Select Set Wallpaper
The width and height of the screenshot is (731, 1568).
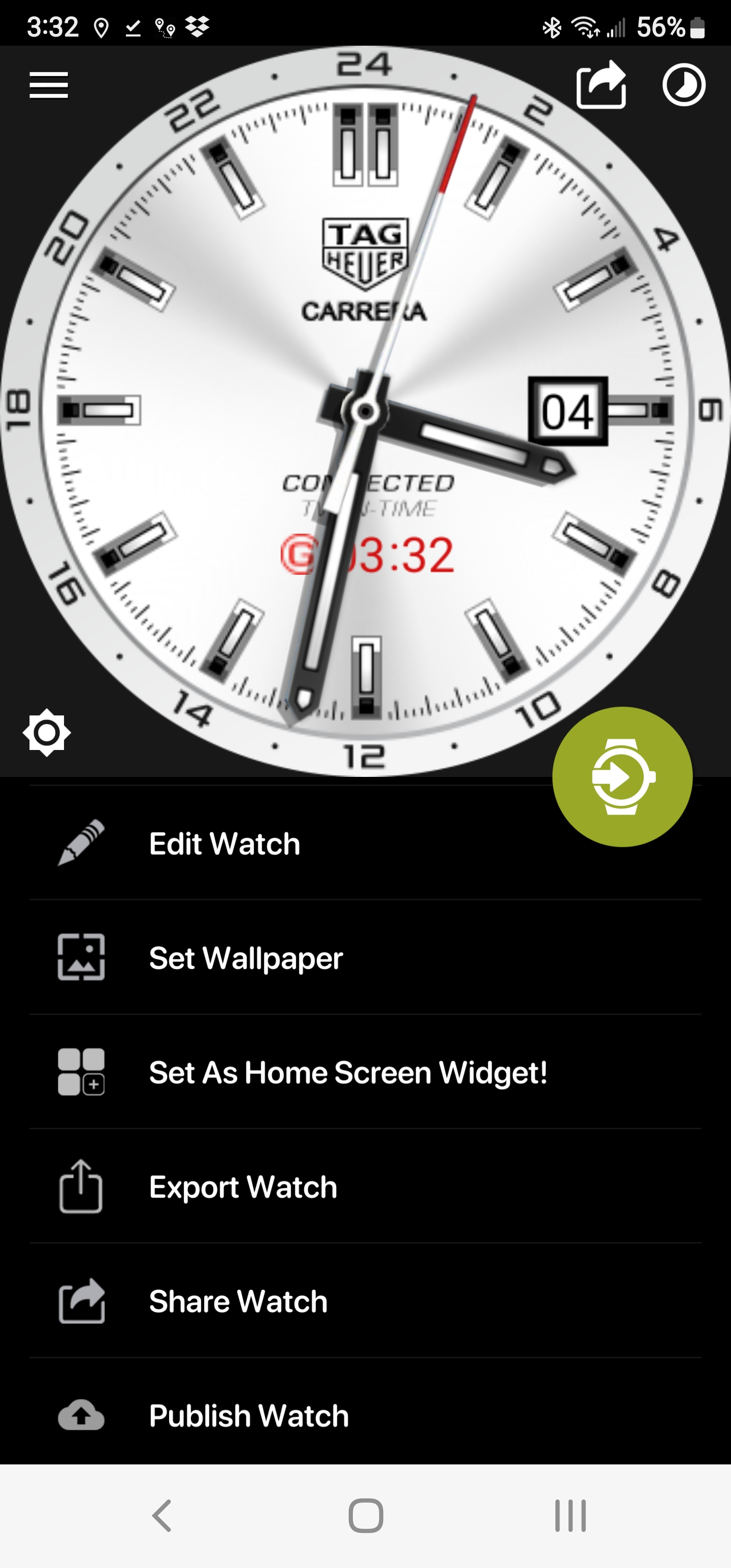tap(365, 958)
